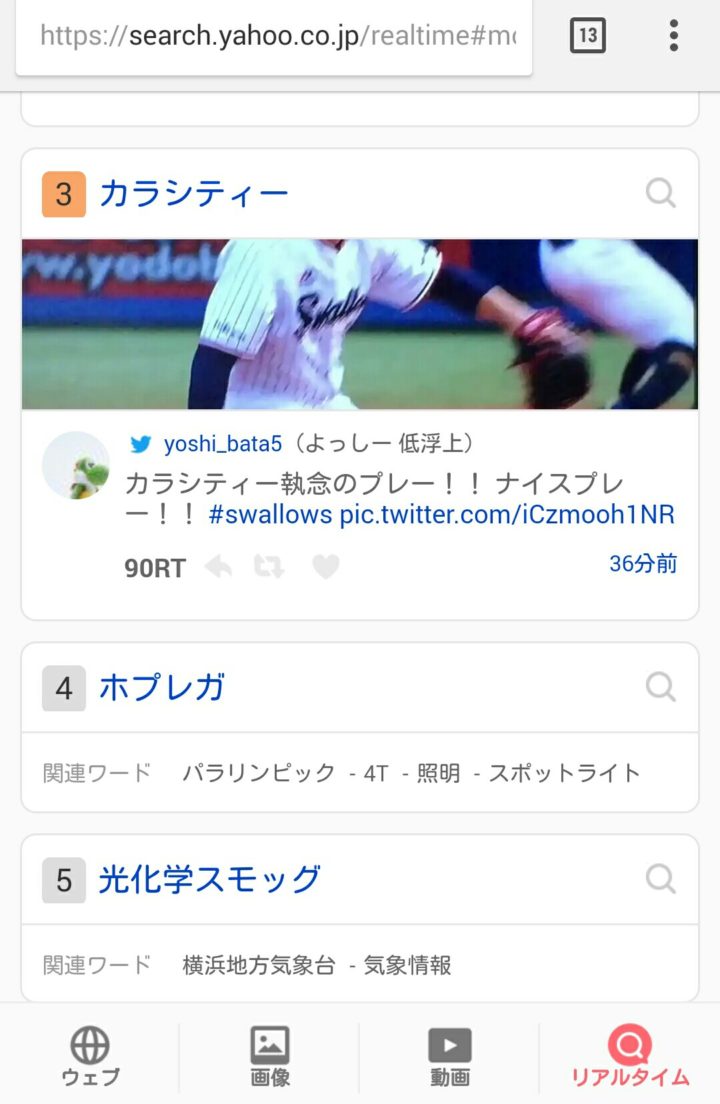Reply to yoshi_bata5's tweet
This screenshot has width=720, height=1104.
click(218, 568)
